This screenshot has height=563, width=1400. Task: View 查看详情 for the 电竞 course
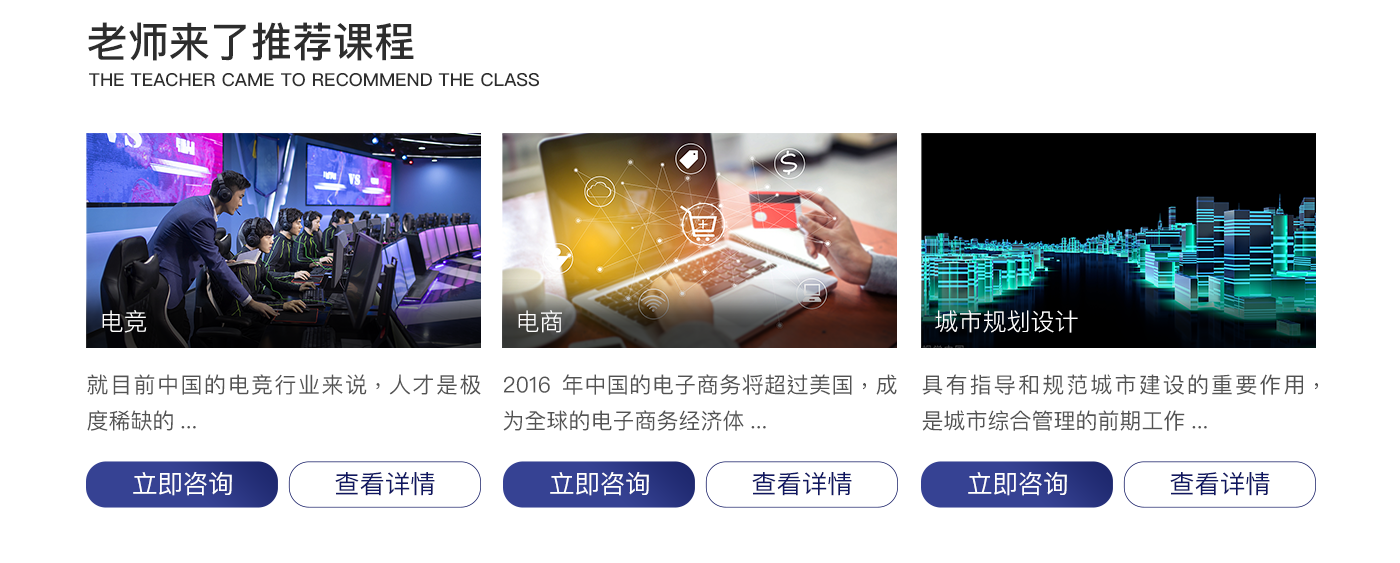[x=385, y=485]
